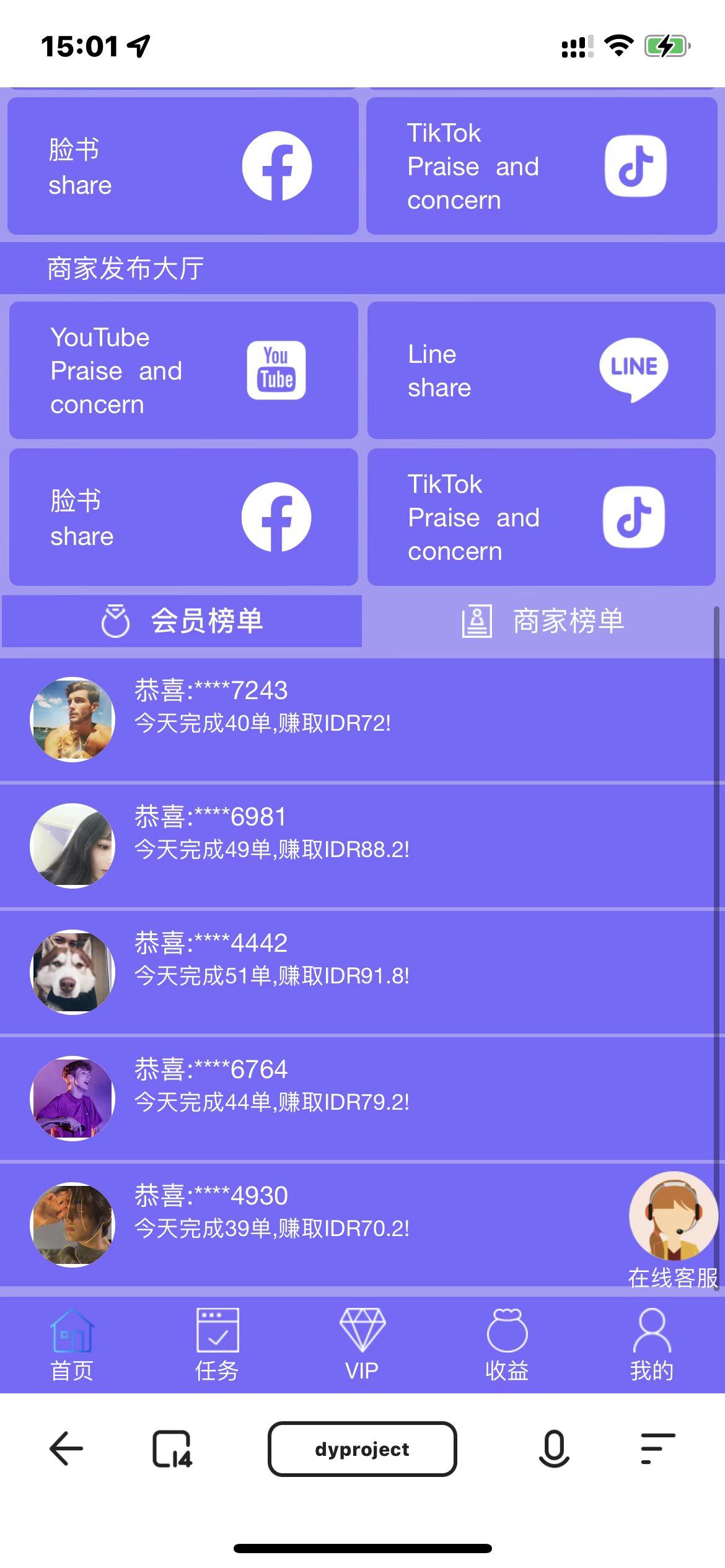Open TikTok Praise card under 商家发布大厅
Viewport: 725px width, 1568px height.
541,517
